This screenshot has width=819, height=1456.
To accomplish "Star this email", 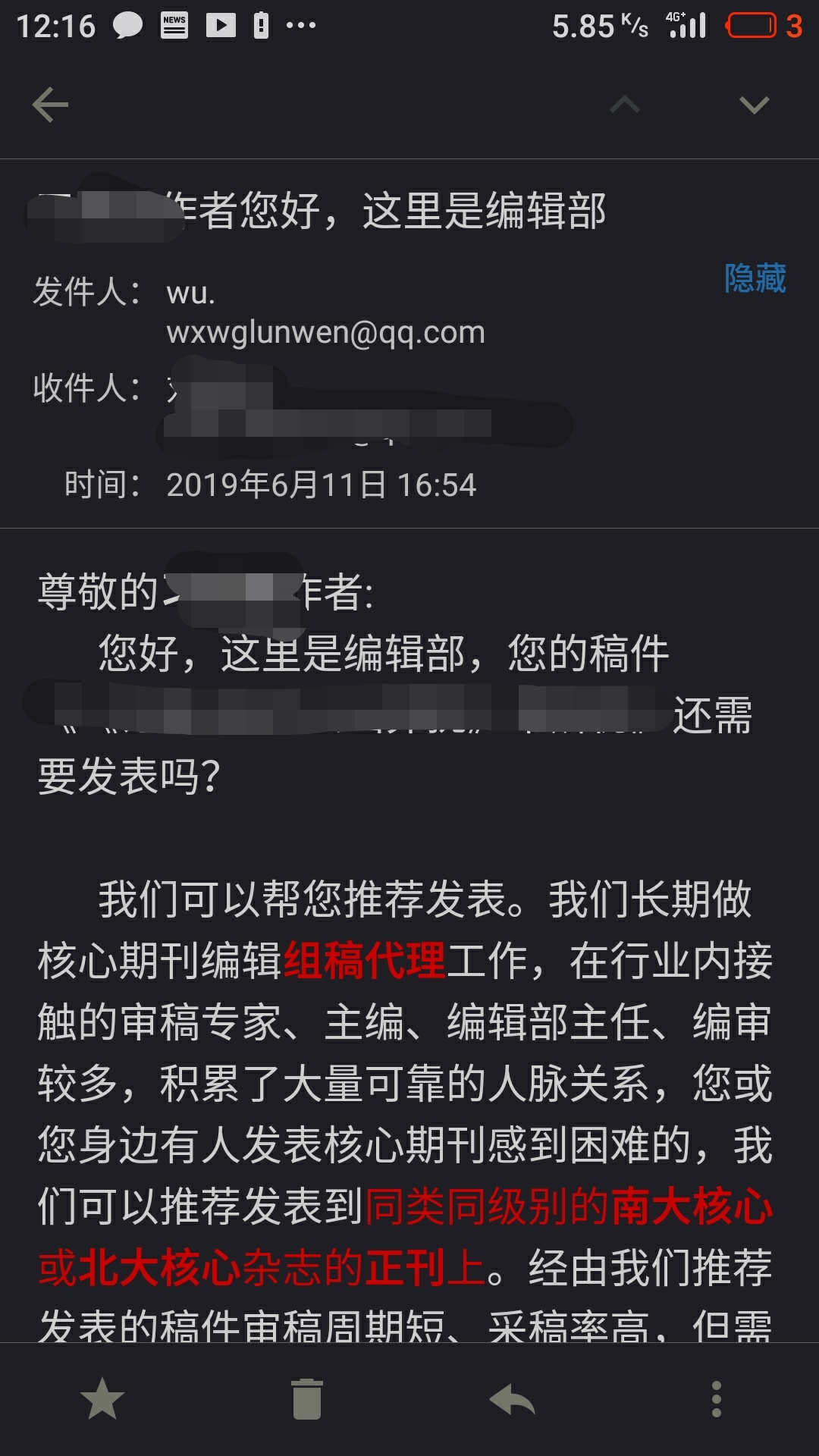I will (x=102, y=1399).
